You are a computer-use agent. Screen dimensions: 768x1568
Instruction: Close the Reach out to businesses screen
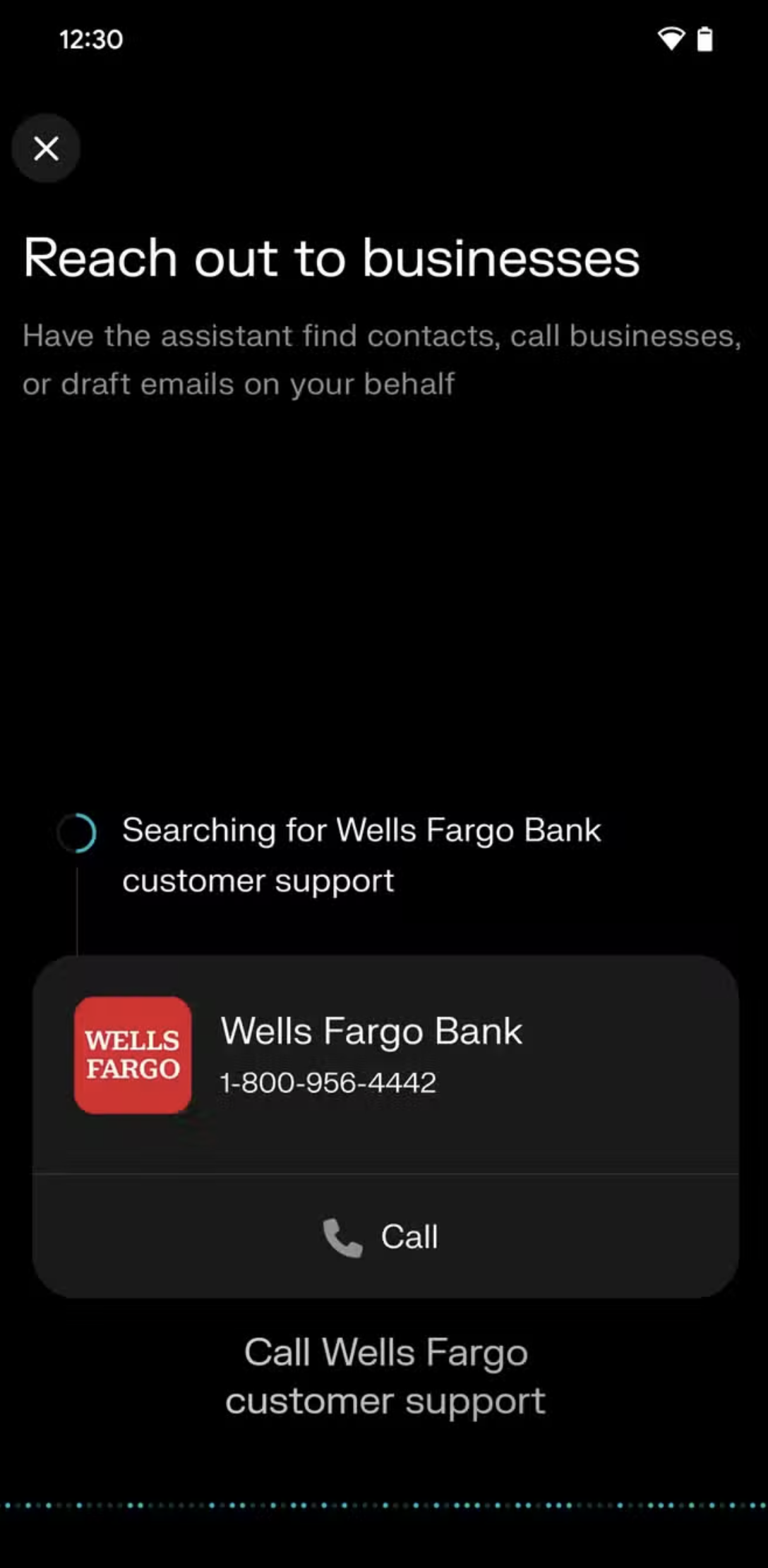46,148
